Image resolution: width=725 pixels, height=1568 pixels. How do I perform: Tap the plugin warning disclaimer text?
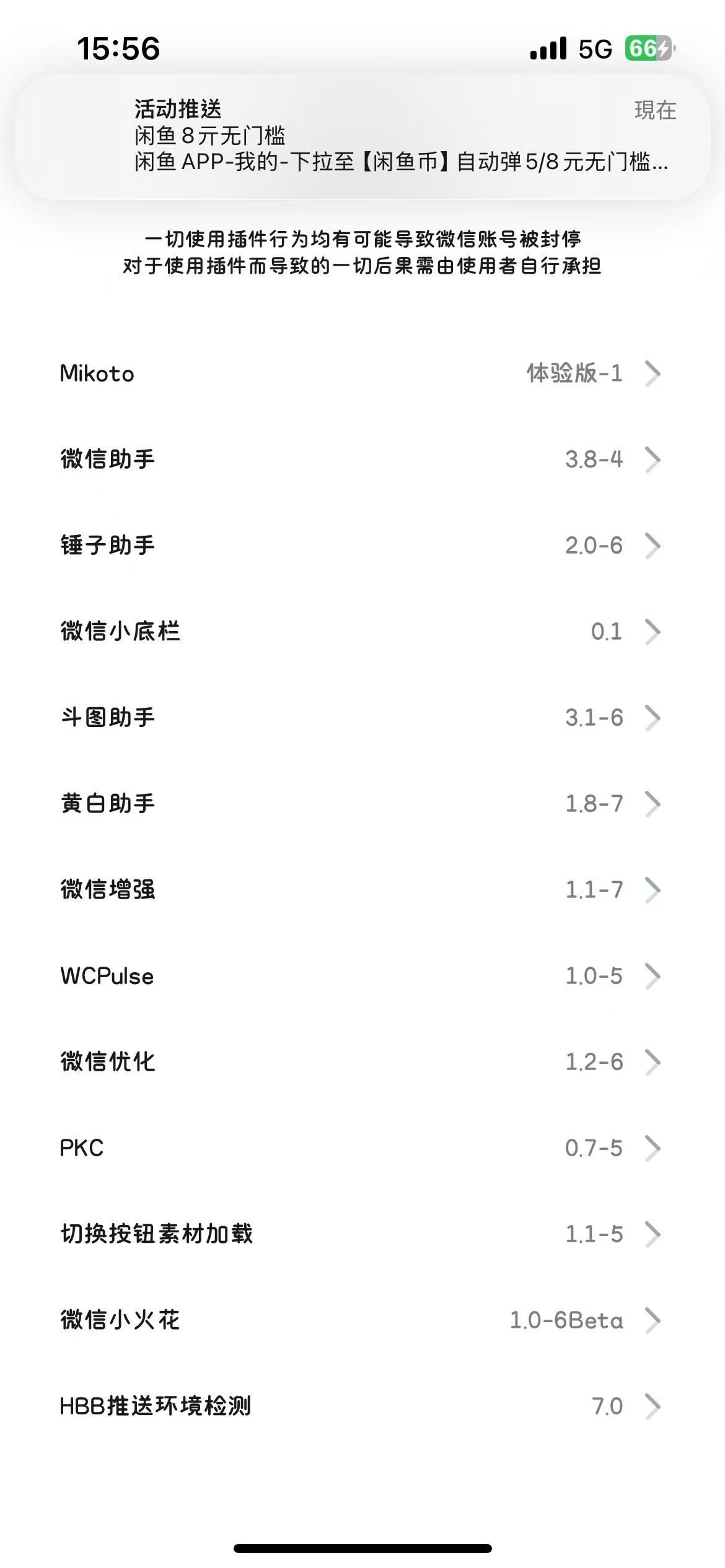362,253
